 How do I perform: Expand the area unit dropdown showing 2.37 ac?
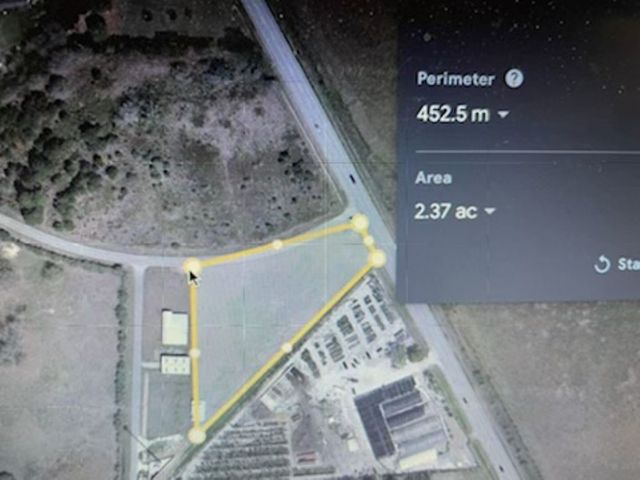(x=490, y=211)
